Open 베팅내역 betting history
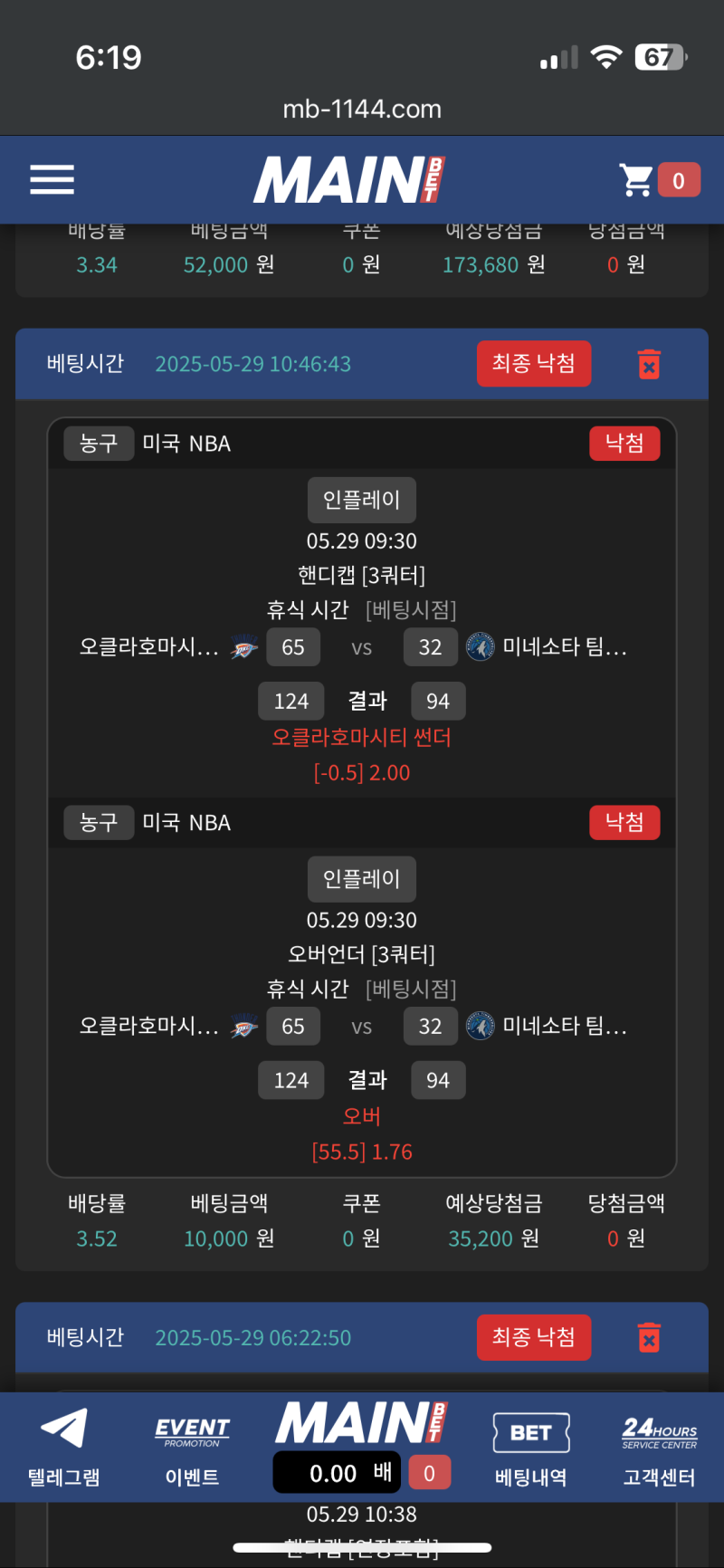 531,1447
